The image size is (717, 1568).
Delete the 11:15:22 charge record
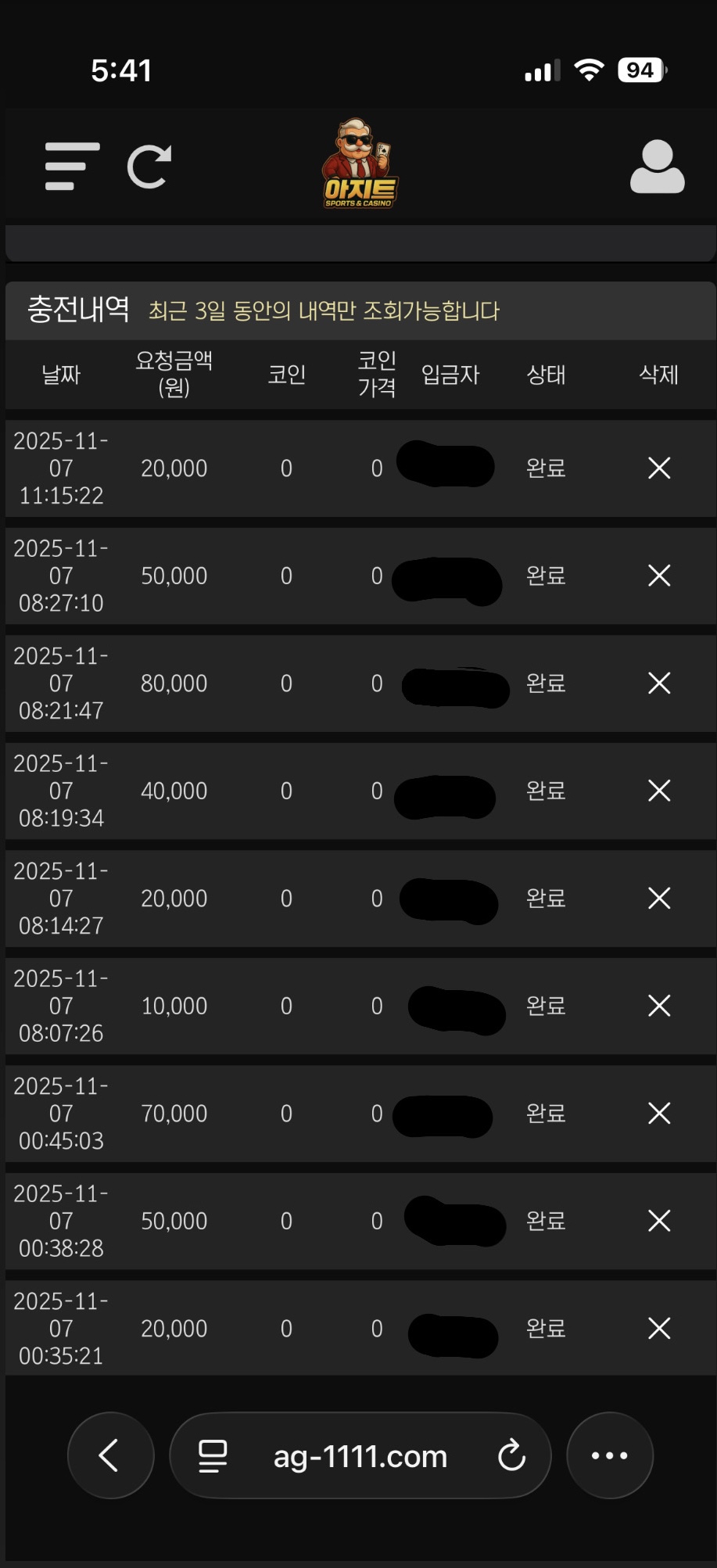(x=659, y=468)
